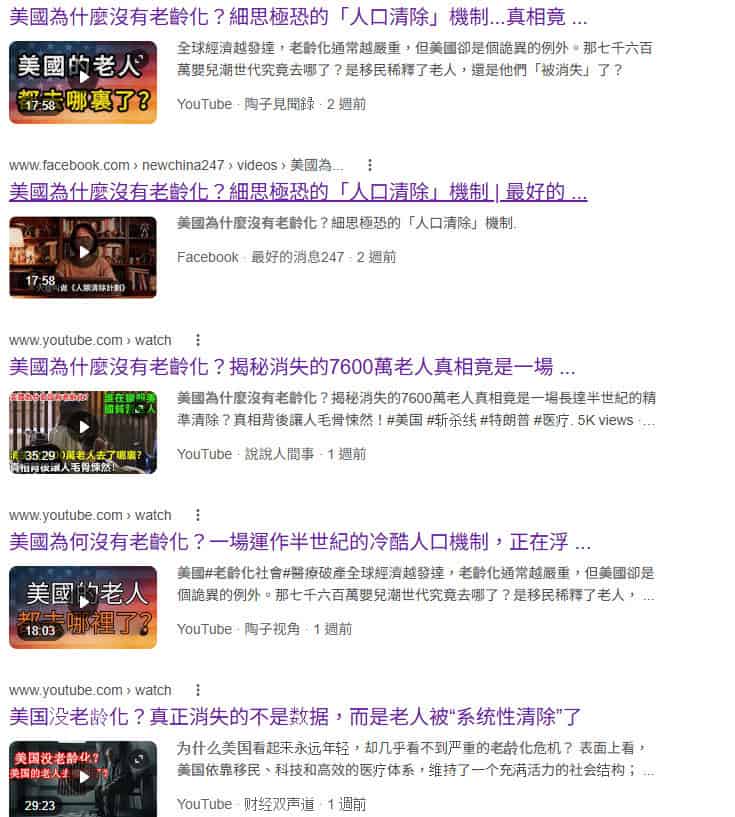Open more options for the facebook.com result
The width and height of the screenshot is (735, 817).
(370, 165)
